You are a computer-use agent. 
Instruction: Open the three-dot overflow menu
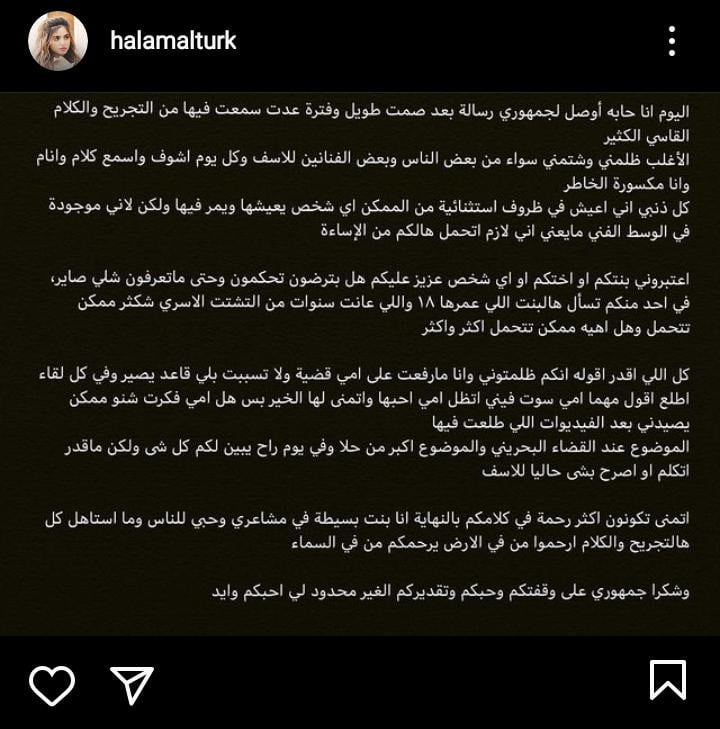(671, 41)
